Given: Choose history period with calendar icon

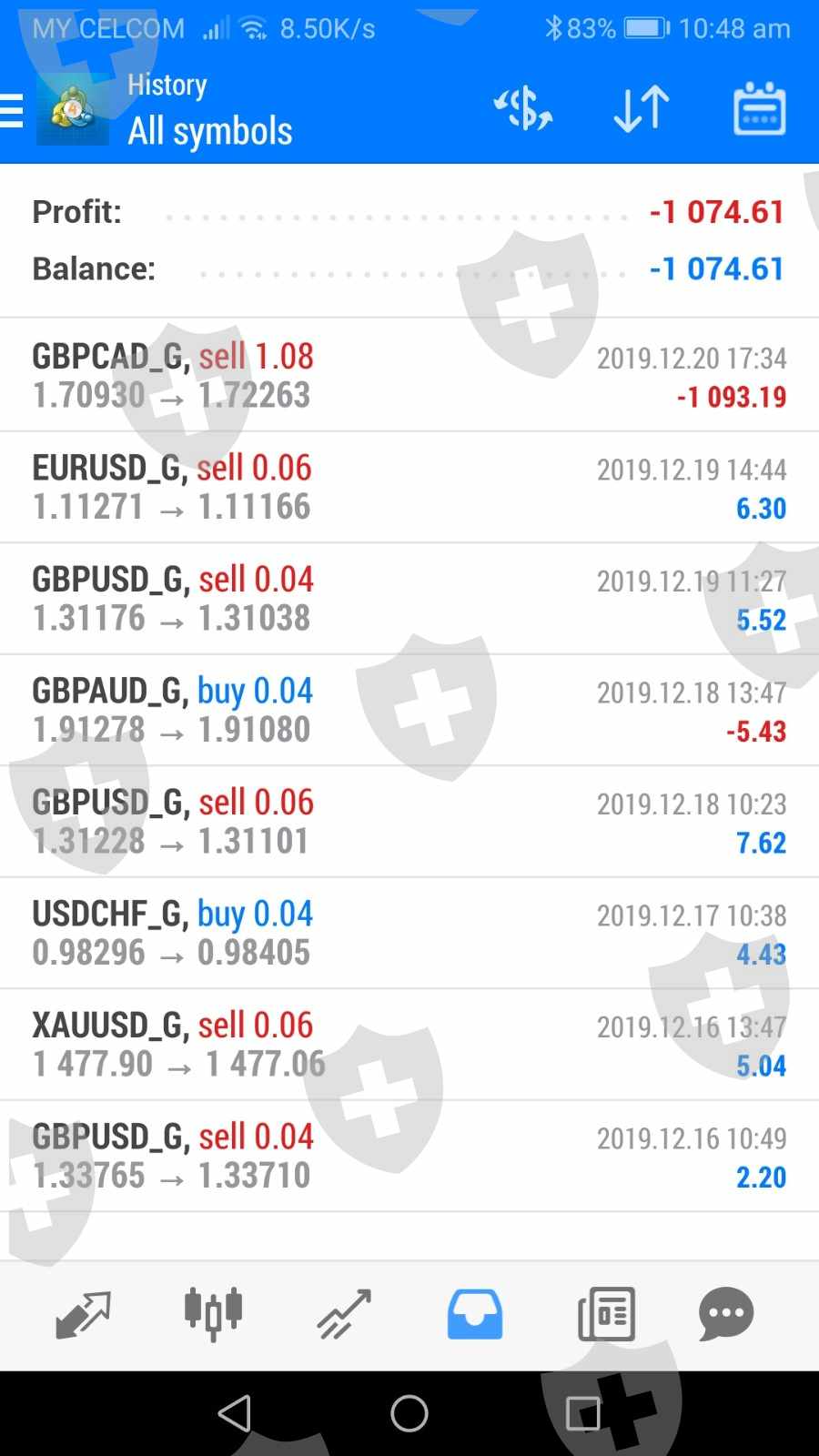Looking at the screenshot, I should tap(759, 110).
